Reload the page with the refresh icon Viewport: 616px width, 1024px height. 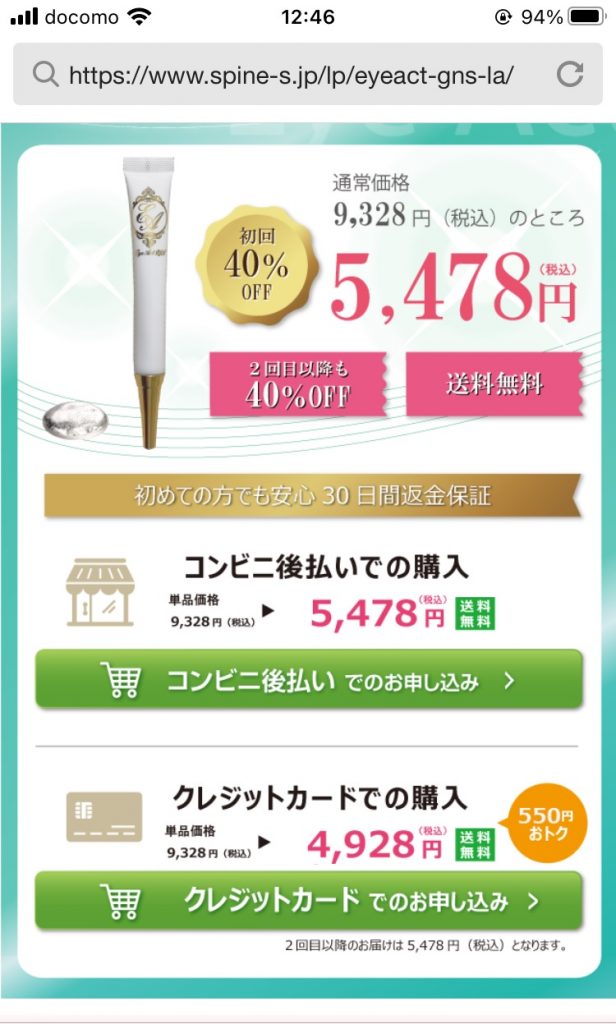pyautogui.click(x=569, y=73)
